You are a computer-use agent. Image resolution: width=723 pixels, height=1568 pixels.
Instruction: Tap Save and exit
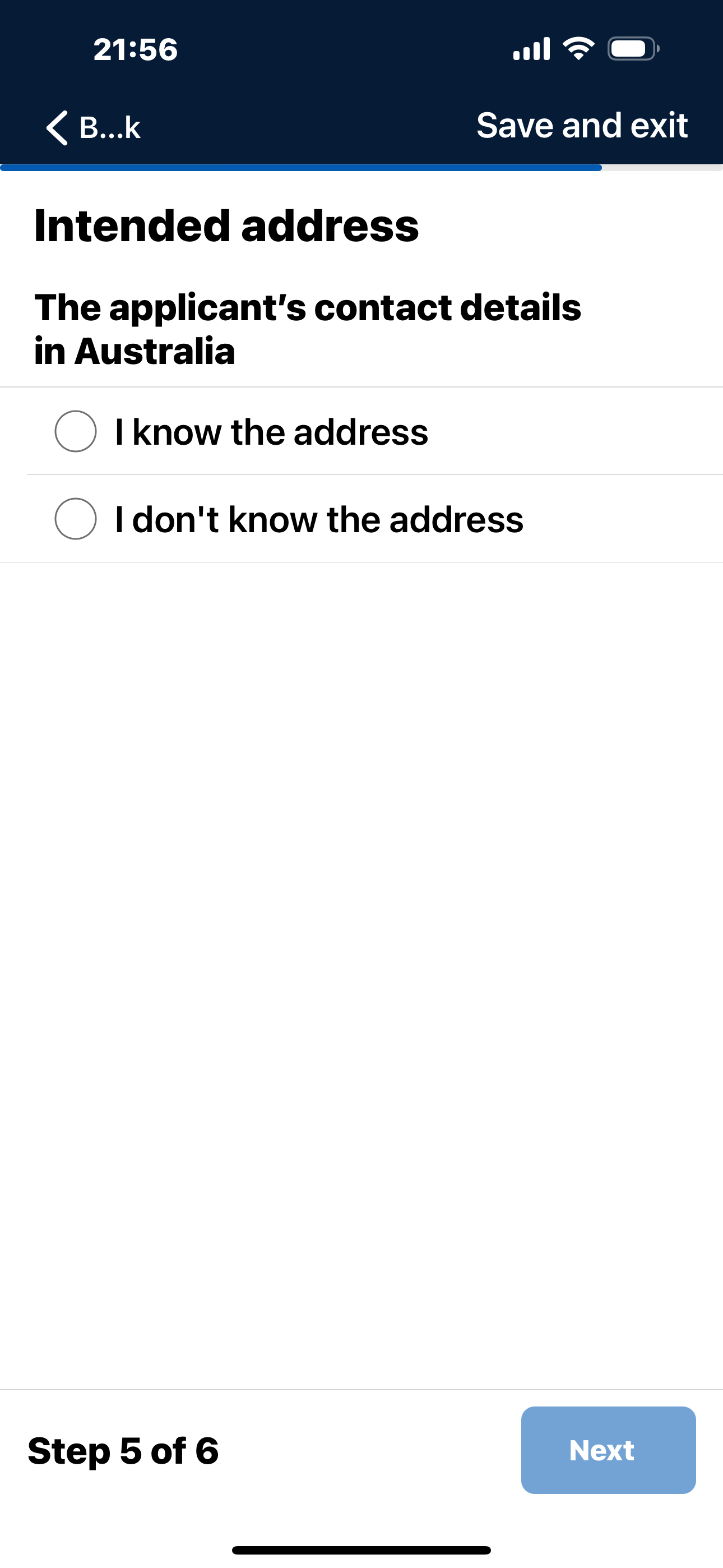(582, 126)
